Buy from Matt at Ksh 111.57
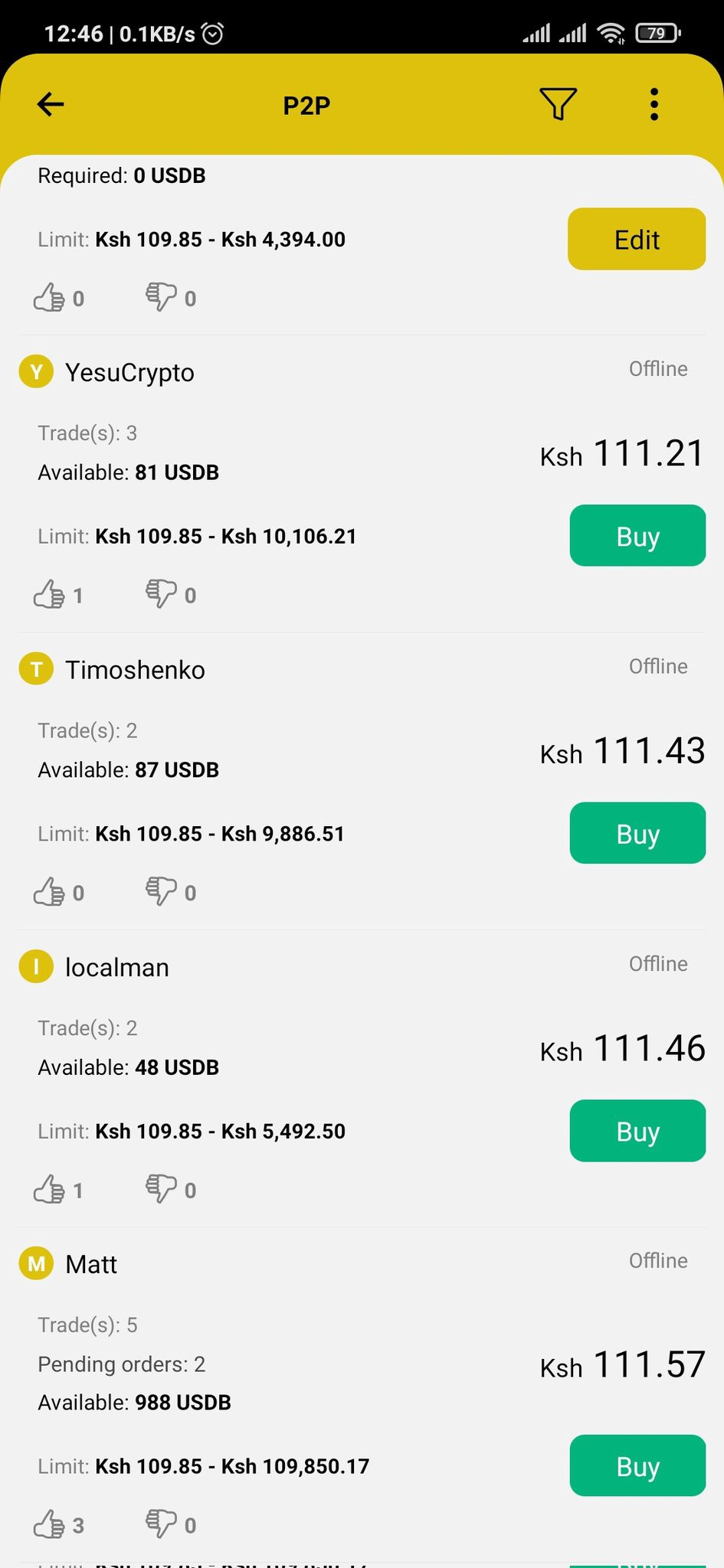This screenshot has width=724, height=1568. coord(637,1465)
